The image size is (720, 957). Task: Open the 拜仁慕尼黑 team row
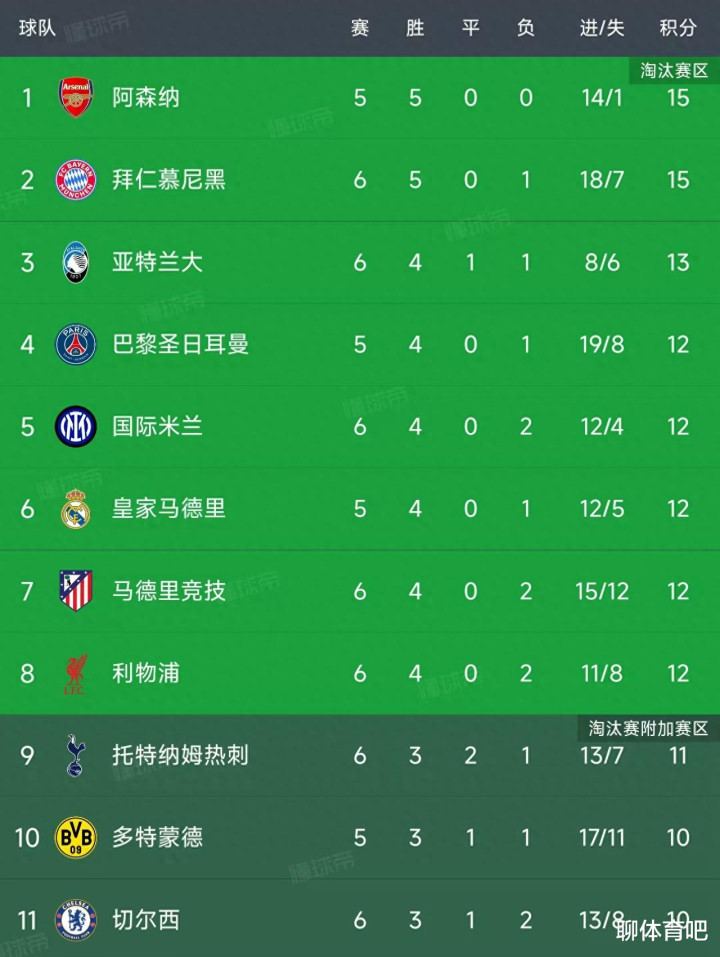pos(360,180)
